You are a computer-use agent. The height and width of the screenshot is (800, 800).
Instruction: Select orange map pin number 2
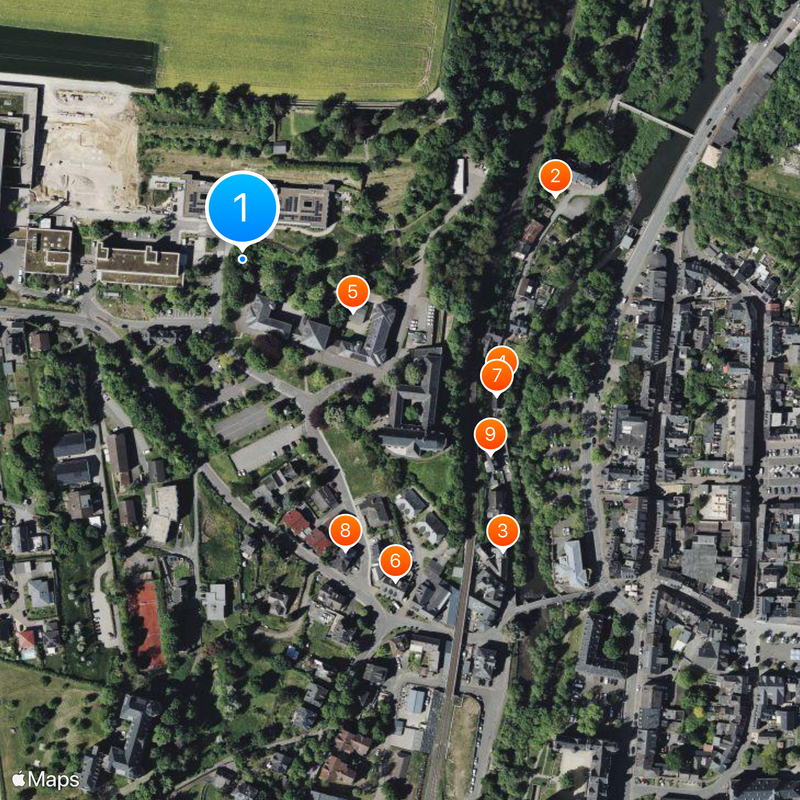(x=555, y=176)
